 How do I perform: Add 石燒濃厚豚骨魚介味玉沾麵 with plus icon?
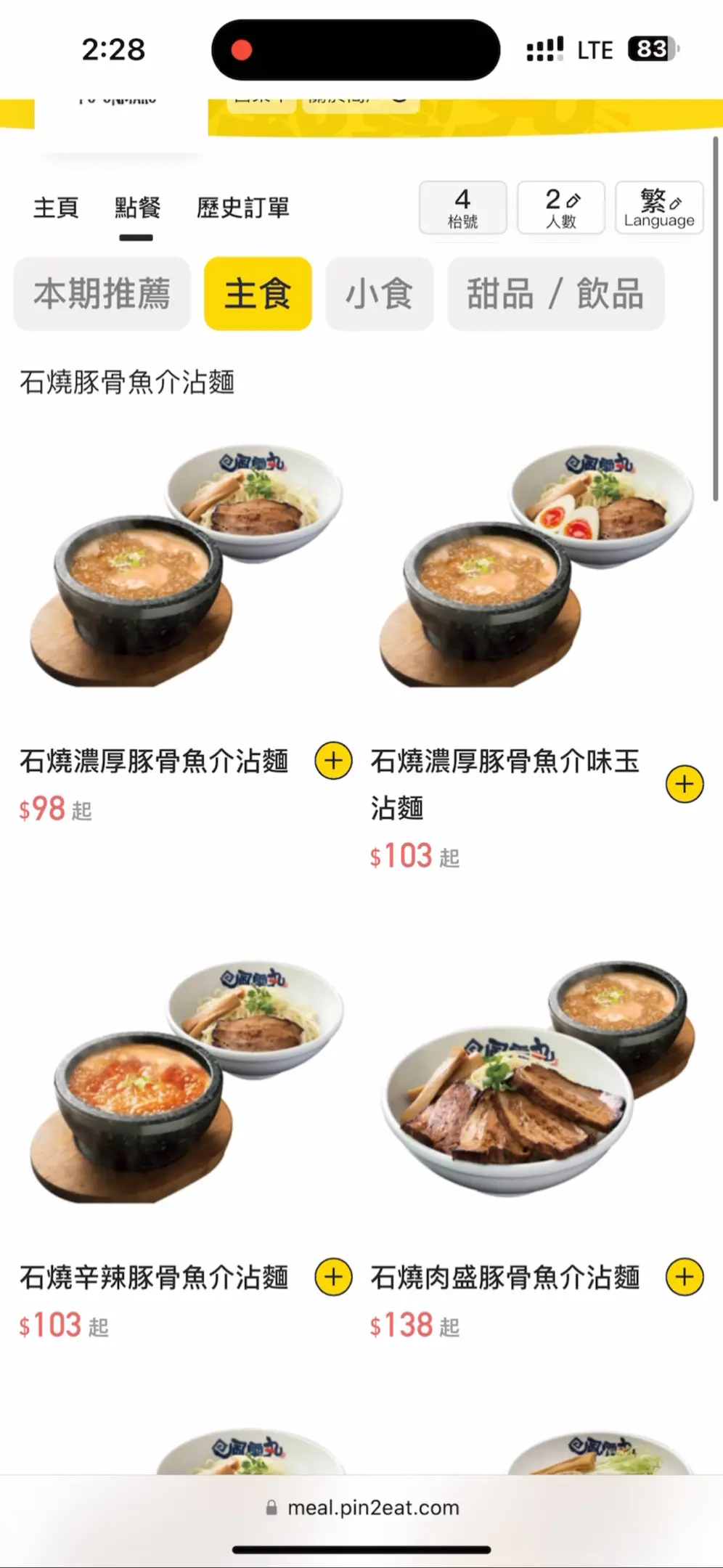685,784
